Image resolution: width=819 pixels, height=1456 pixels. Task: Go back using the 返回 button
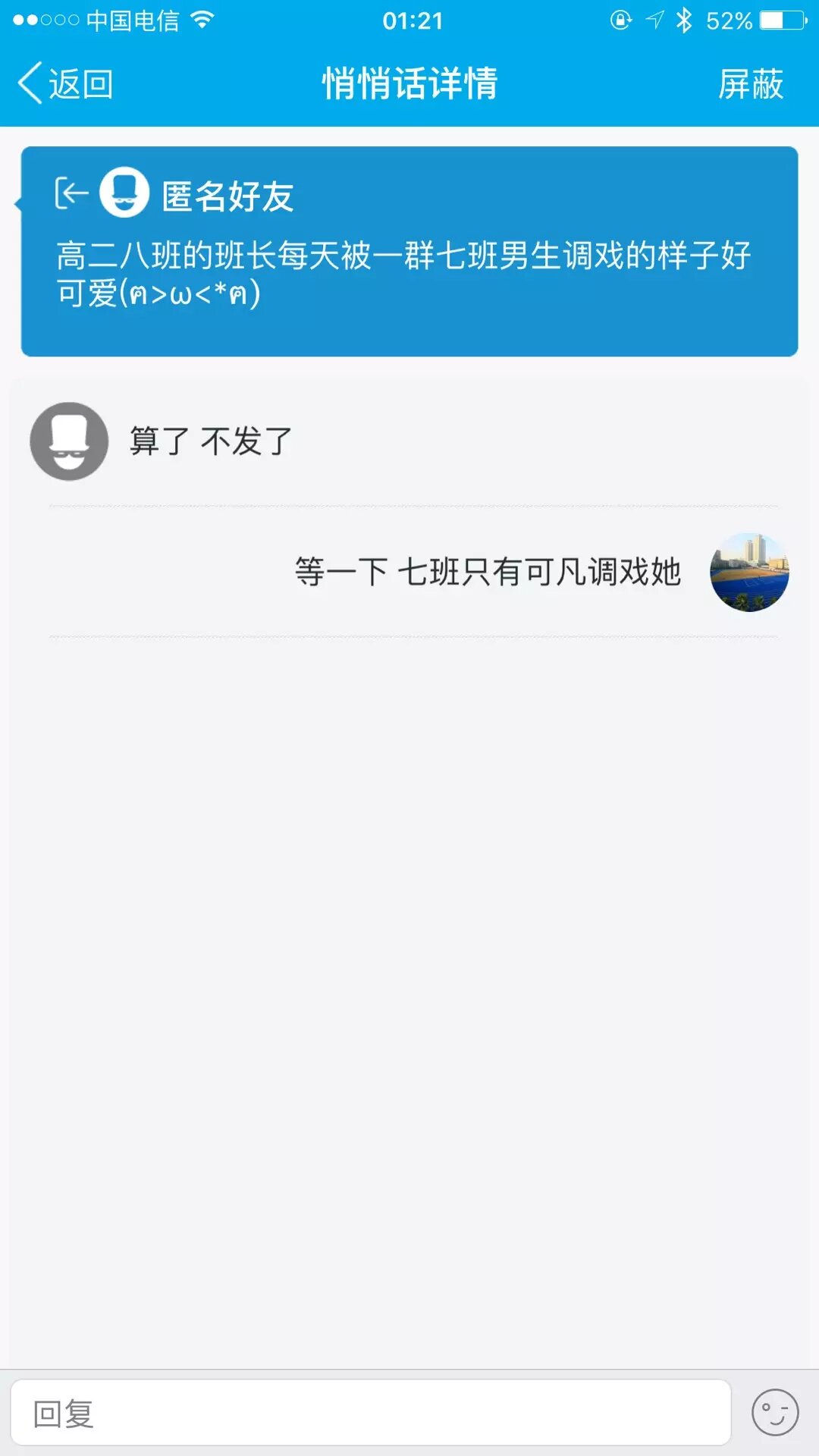click(x=66, y=83)
